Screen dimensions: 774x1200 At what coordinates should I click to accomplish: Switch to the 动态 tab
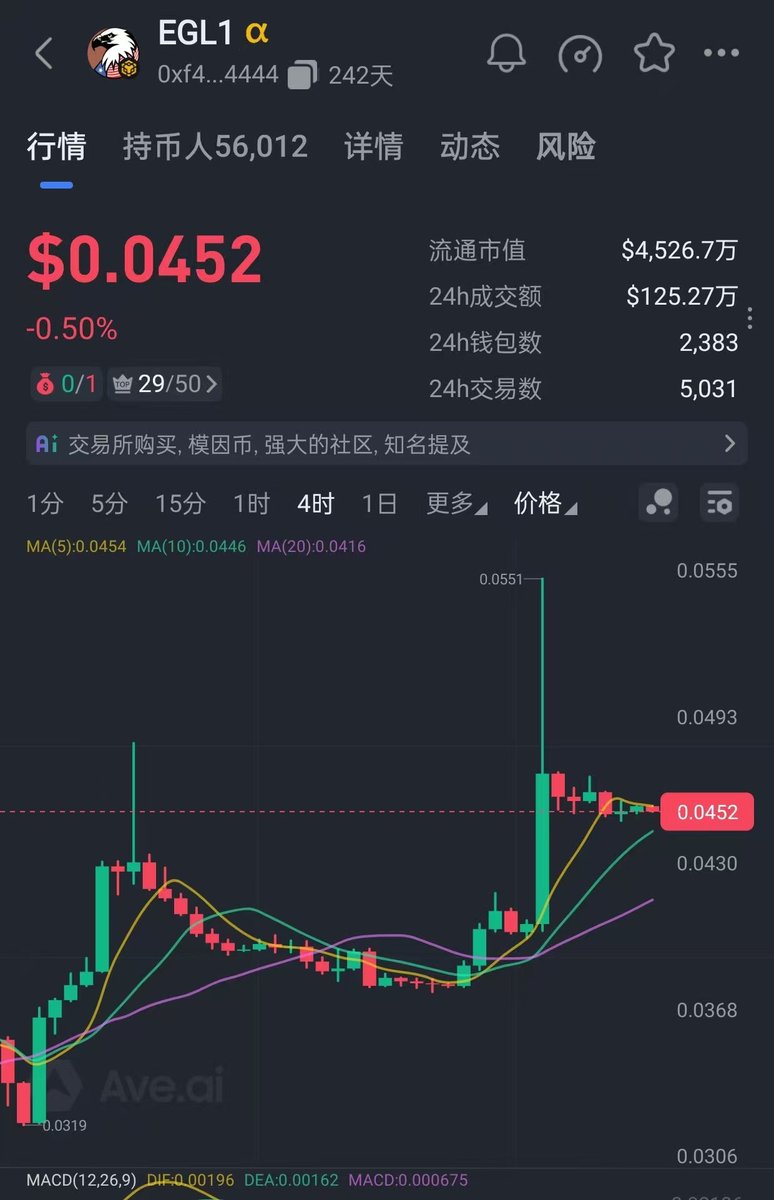point(469,147)
